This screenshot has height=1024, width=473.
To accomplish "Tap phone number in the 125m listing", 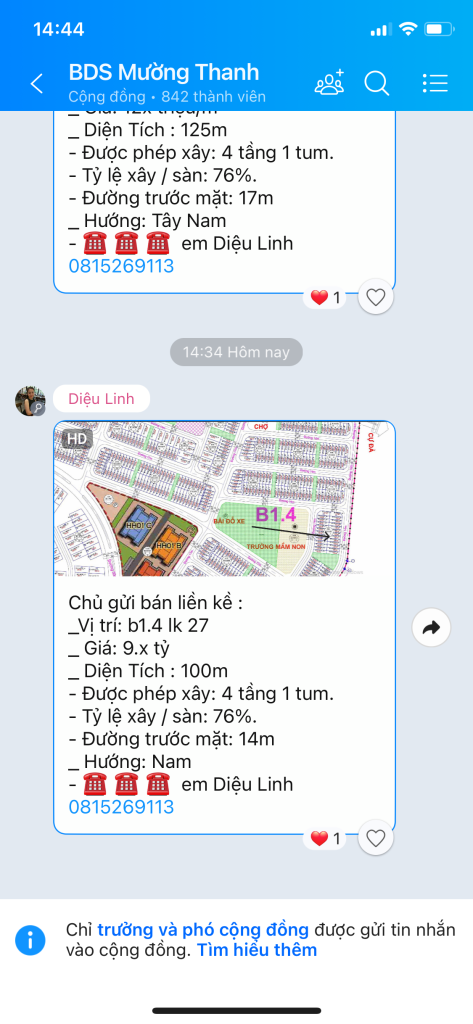I will (122, 266).
